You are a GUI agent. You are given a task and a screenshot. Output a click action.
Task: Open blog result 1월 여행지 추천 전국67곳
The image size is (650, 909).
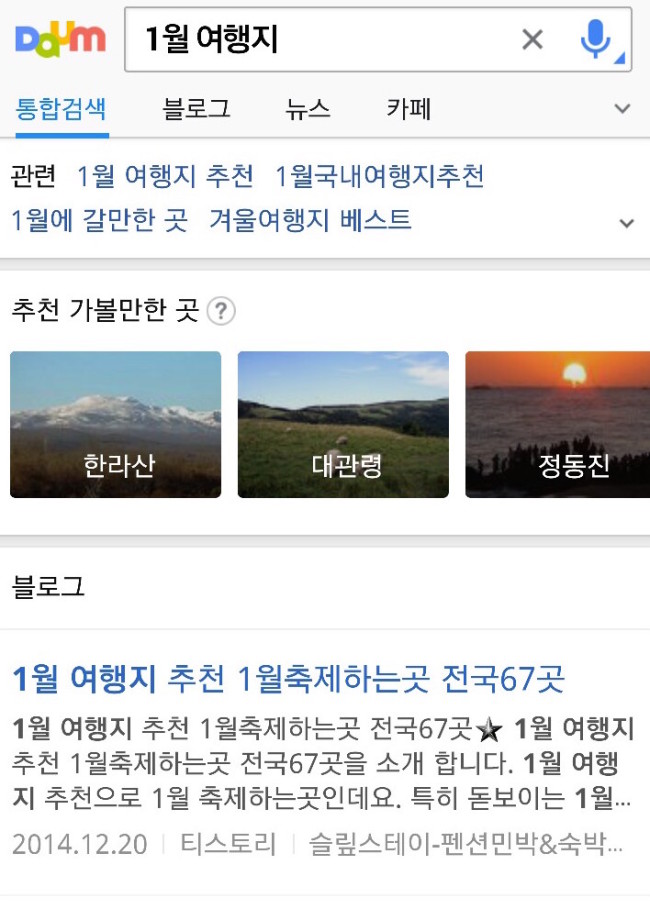tap(288, 678)
